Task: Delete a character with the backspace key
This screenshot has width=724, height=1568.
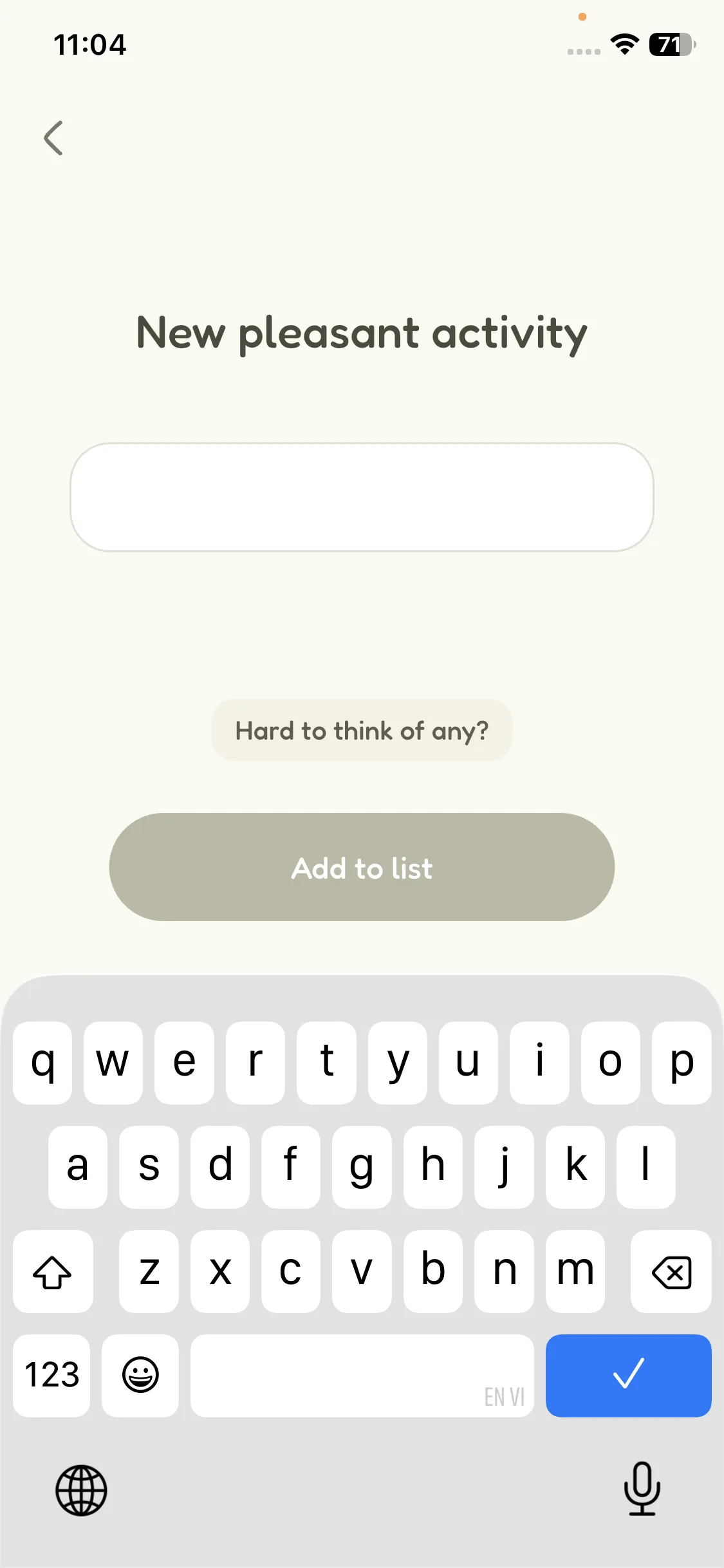Action: [x=671, y=1271]
